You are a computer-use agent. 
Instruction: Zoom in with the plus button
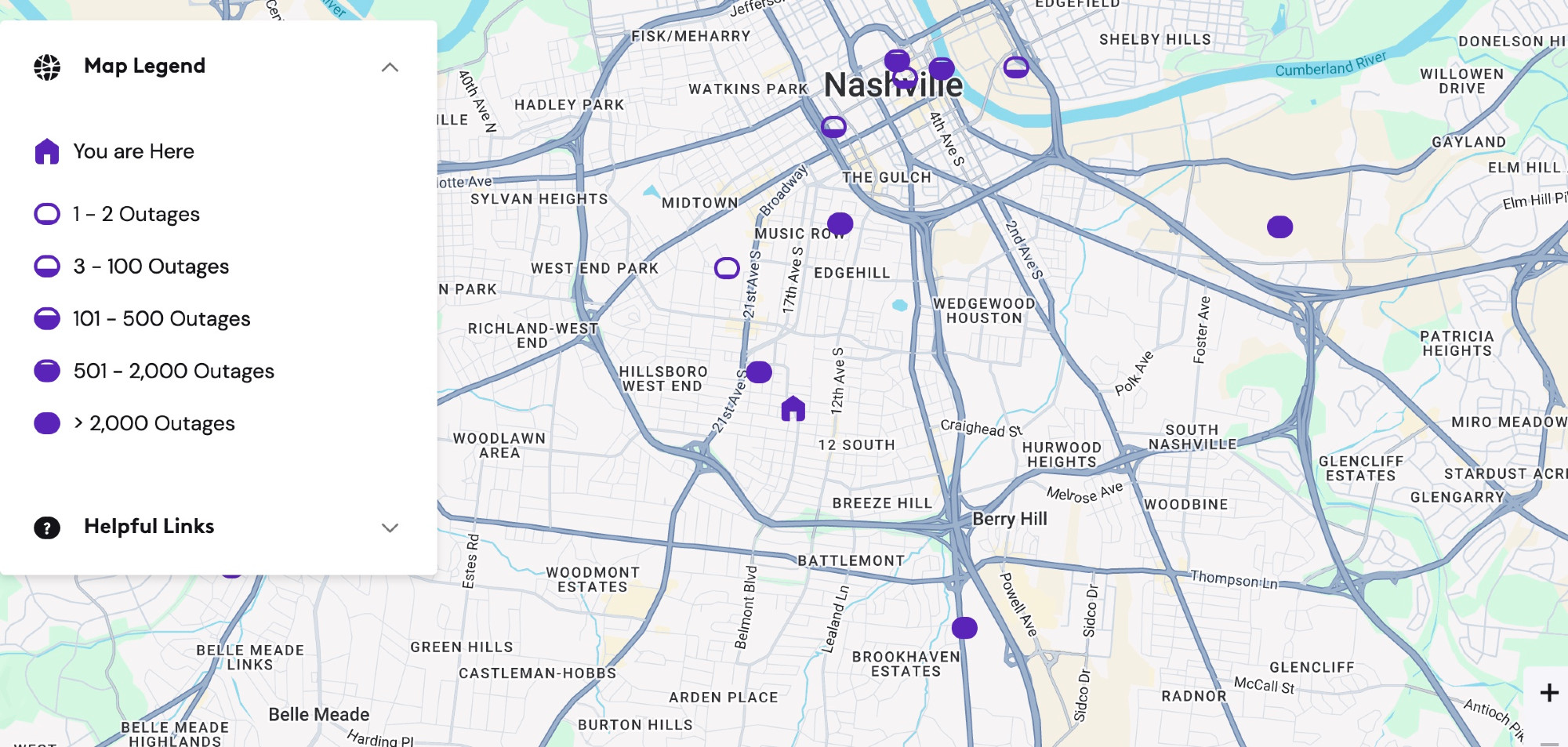point(1548,693)
